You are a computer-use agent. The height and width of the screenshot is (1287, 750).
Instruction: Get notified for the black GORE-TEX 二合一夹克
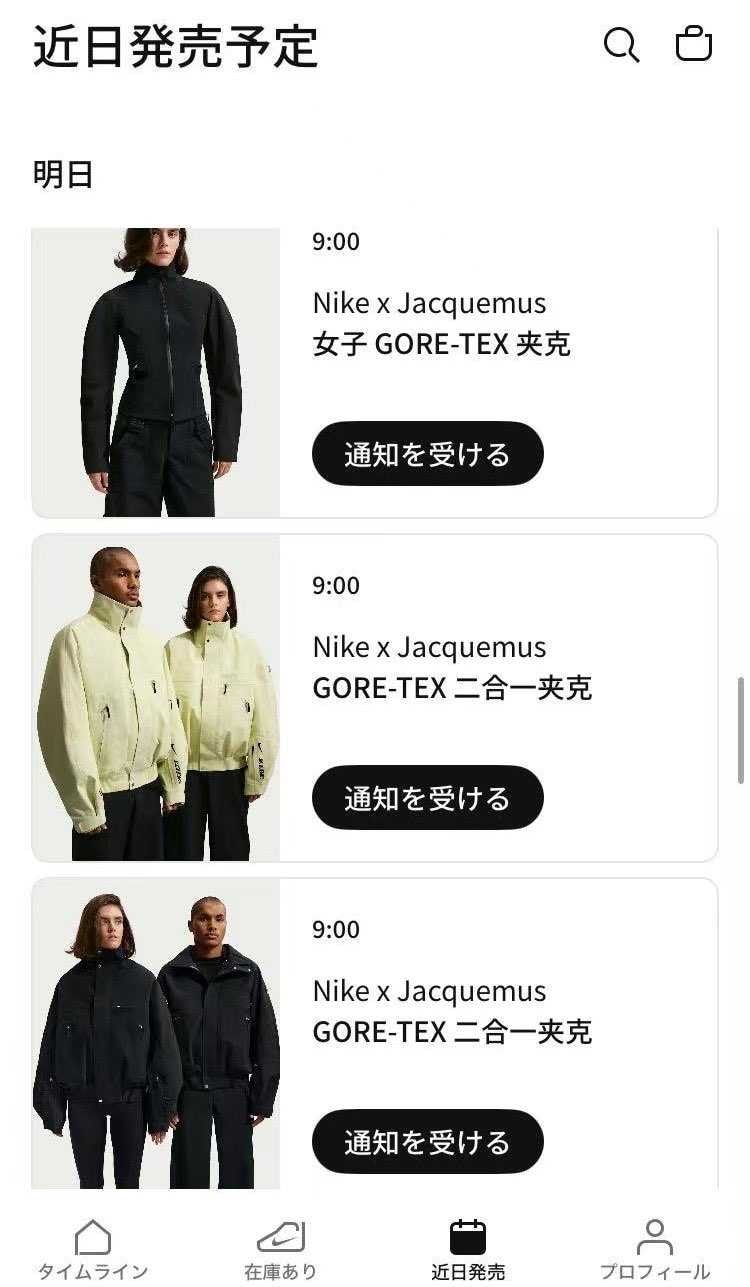click(x=427, y=1142)
